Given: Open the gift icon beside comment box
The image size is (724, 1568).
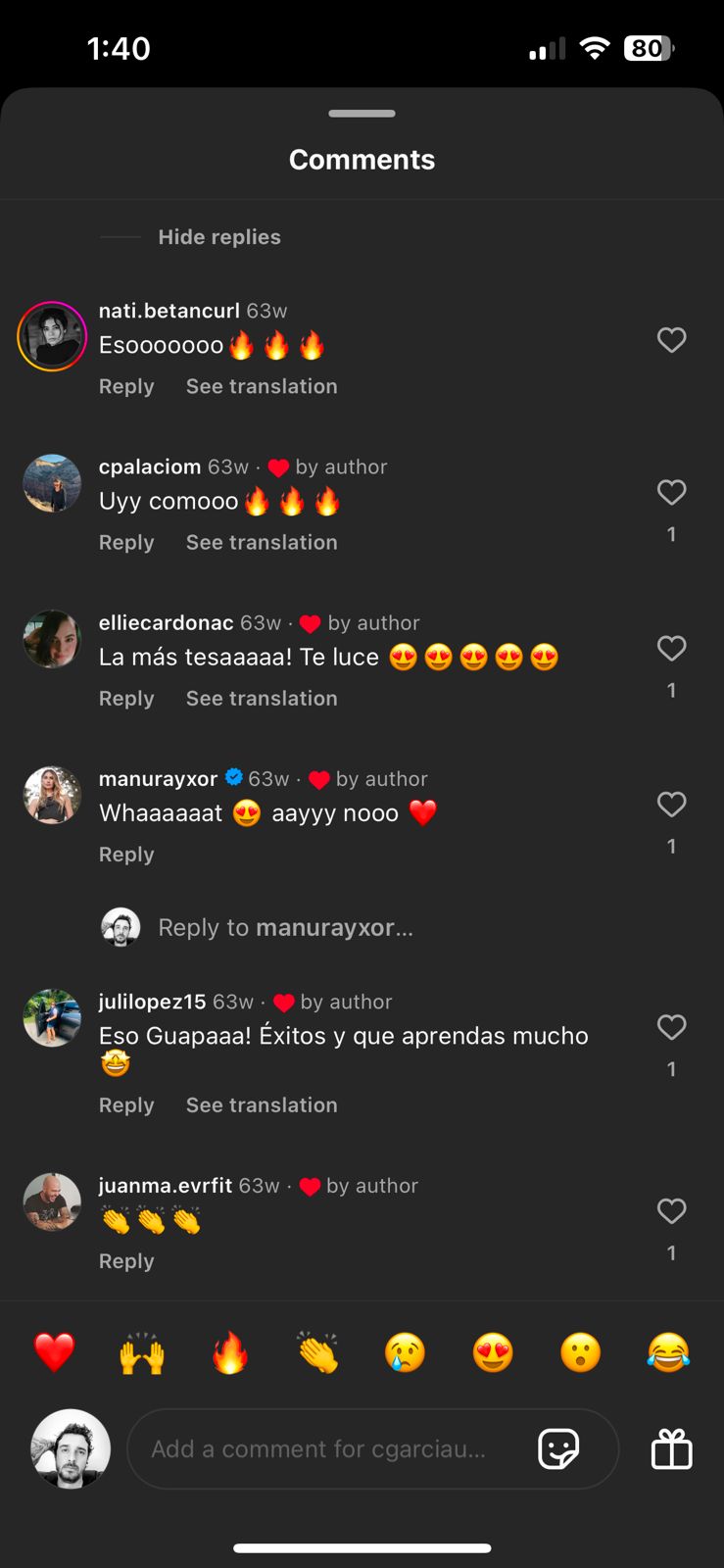Looking at the screenshot, I should (x=672, y=1449).
